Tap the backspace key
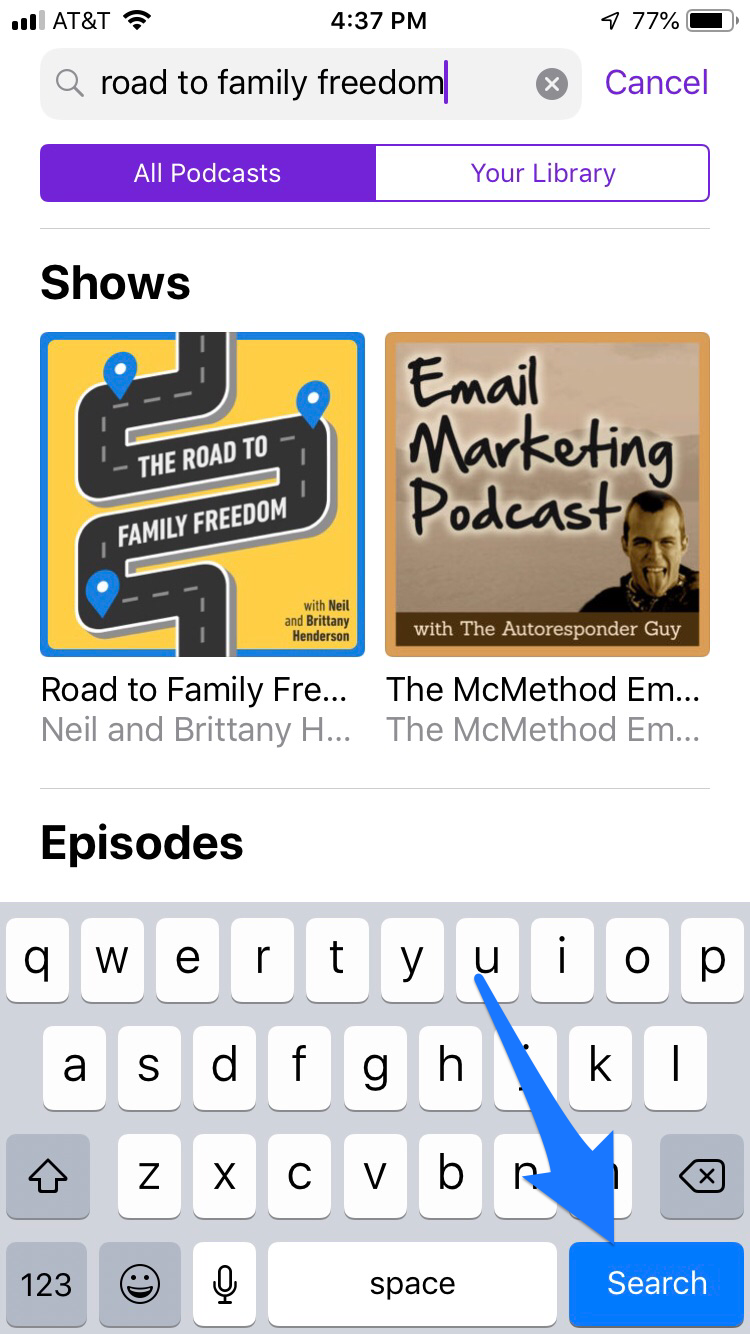The height and width of the screenshot is (1334, 750). 702,1176
